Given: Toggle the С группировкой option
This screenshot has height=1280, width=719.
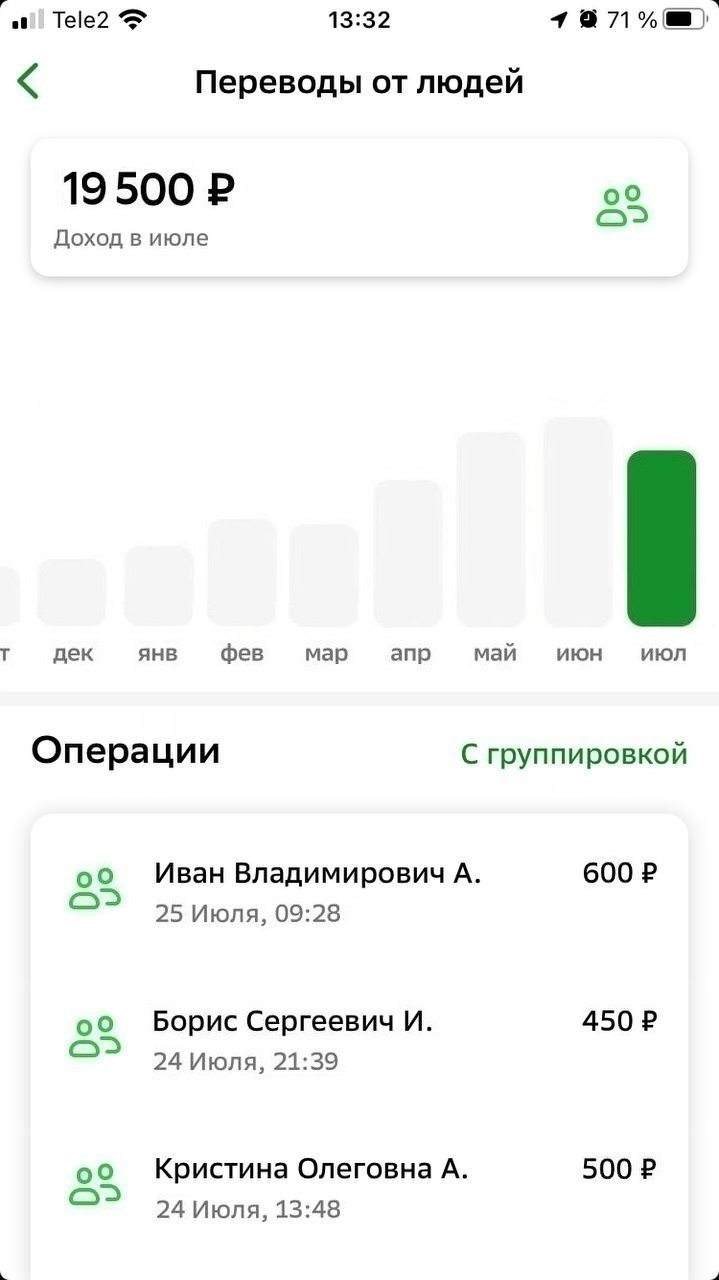Looking at the screenshot, I should pyautogui.click(x=574, y=754).
